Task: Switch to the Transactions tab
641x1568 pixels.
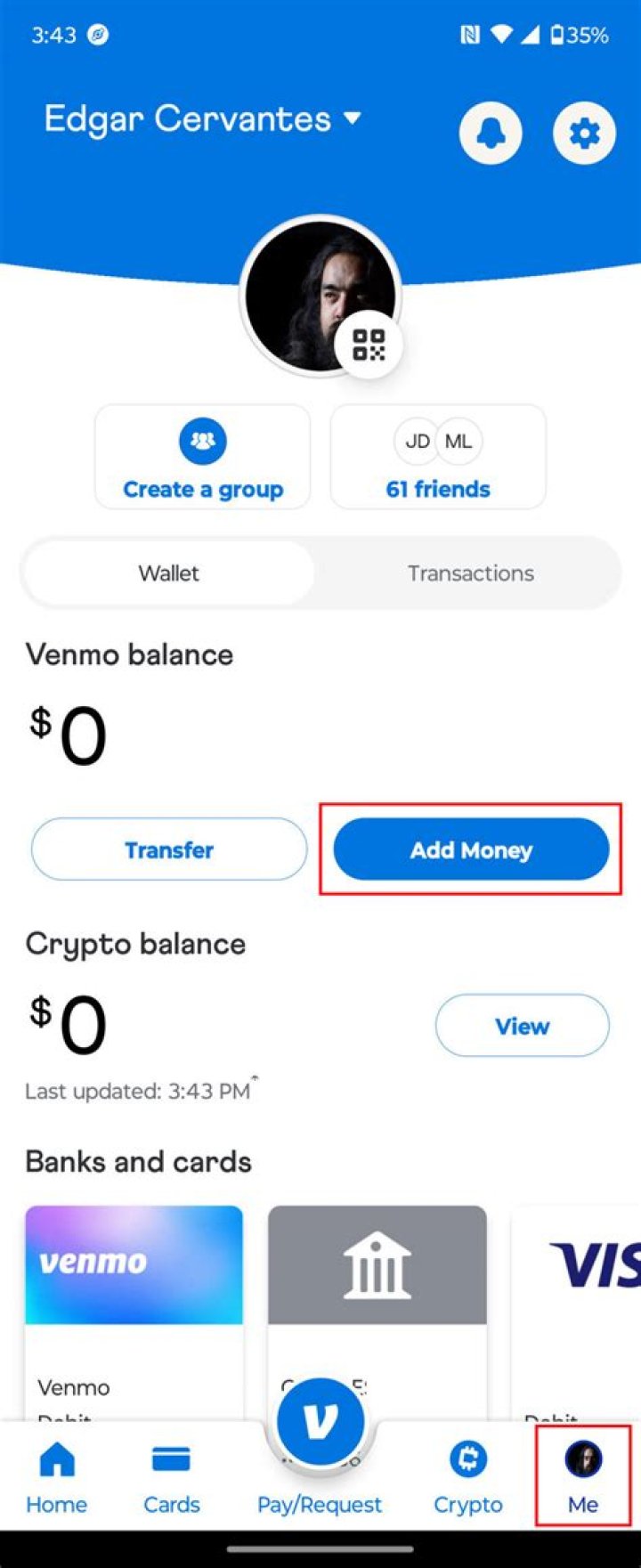Action: click(x=470, y=573)
